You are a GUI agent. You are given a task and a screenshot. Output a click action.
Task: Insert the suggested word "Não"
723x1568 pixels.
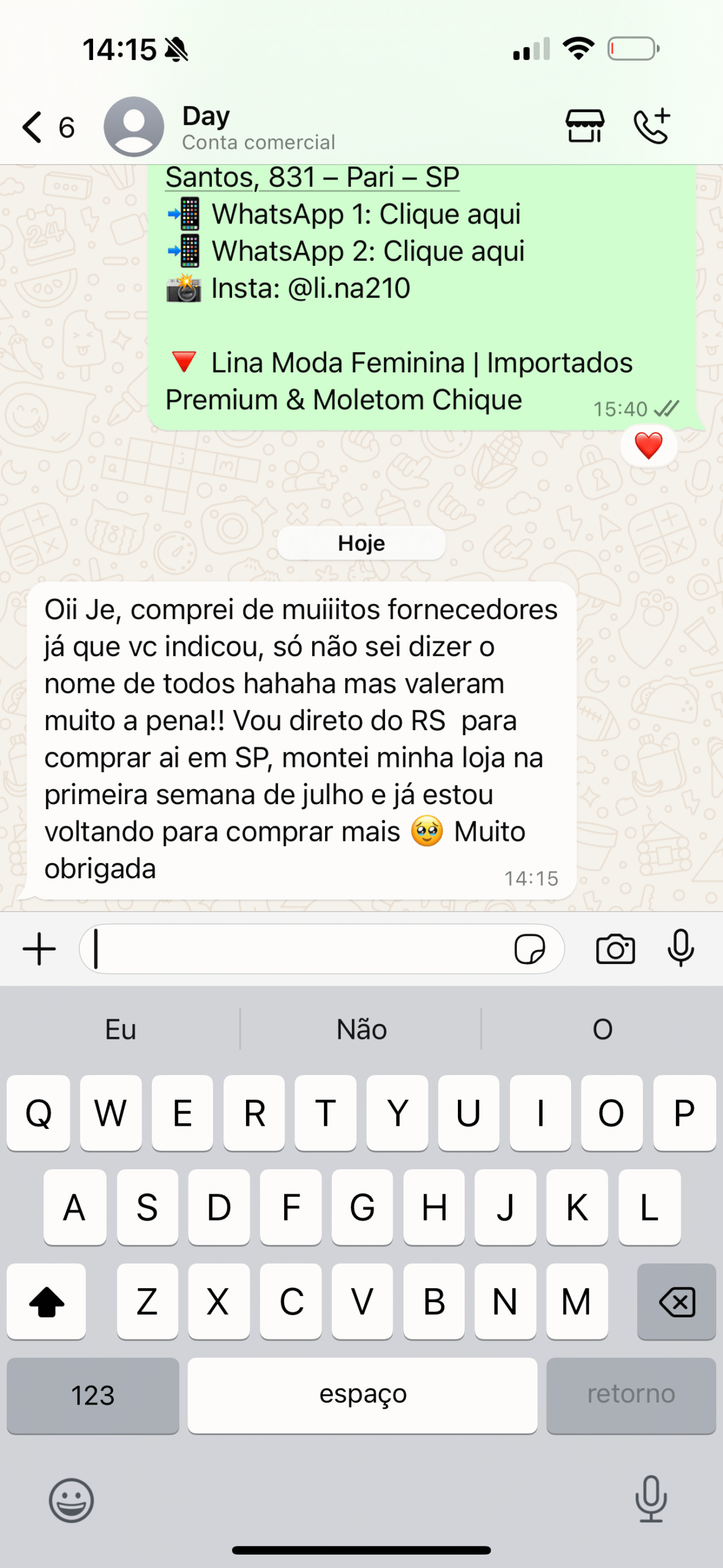point(361,1030)
